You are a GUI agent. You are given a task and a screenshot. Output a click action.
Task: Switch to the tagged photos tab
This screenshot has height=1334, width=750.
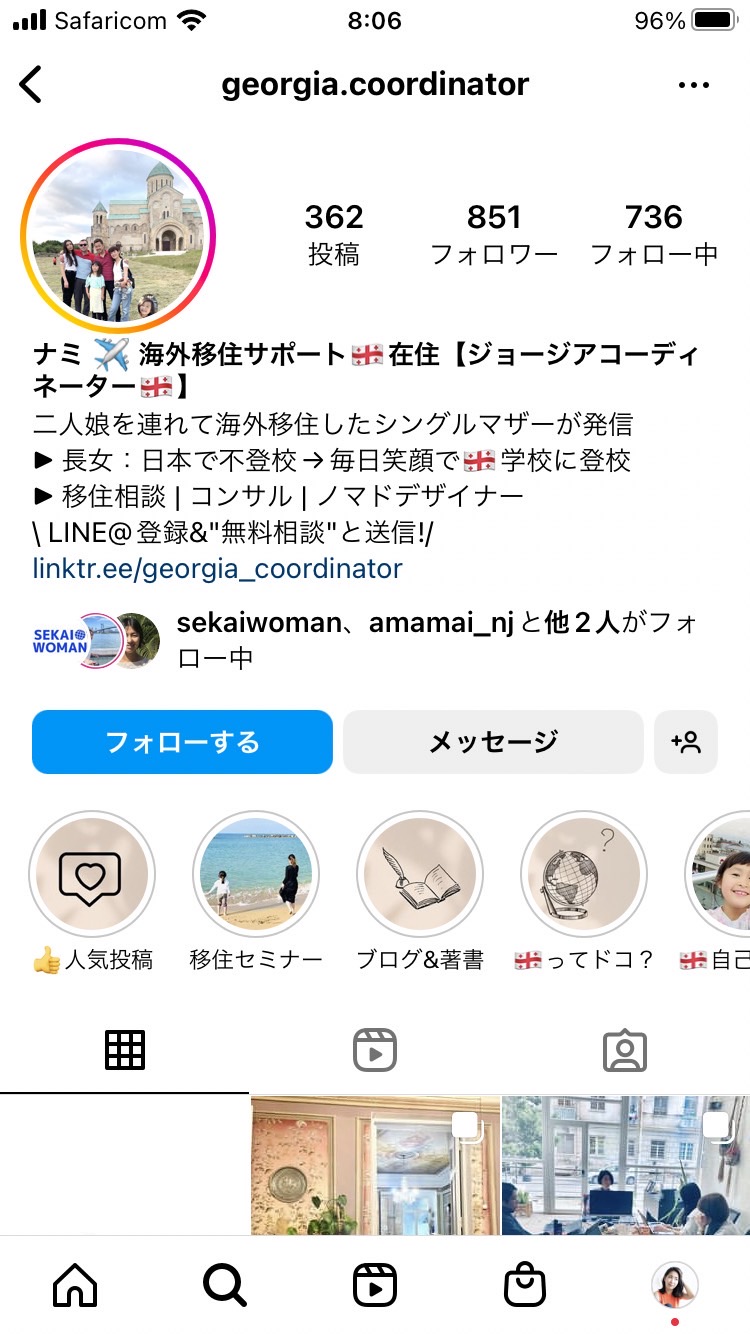625,1051
